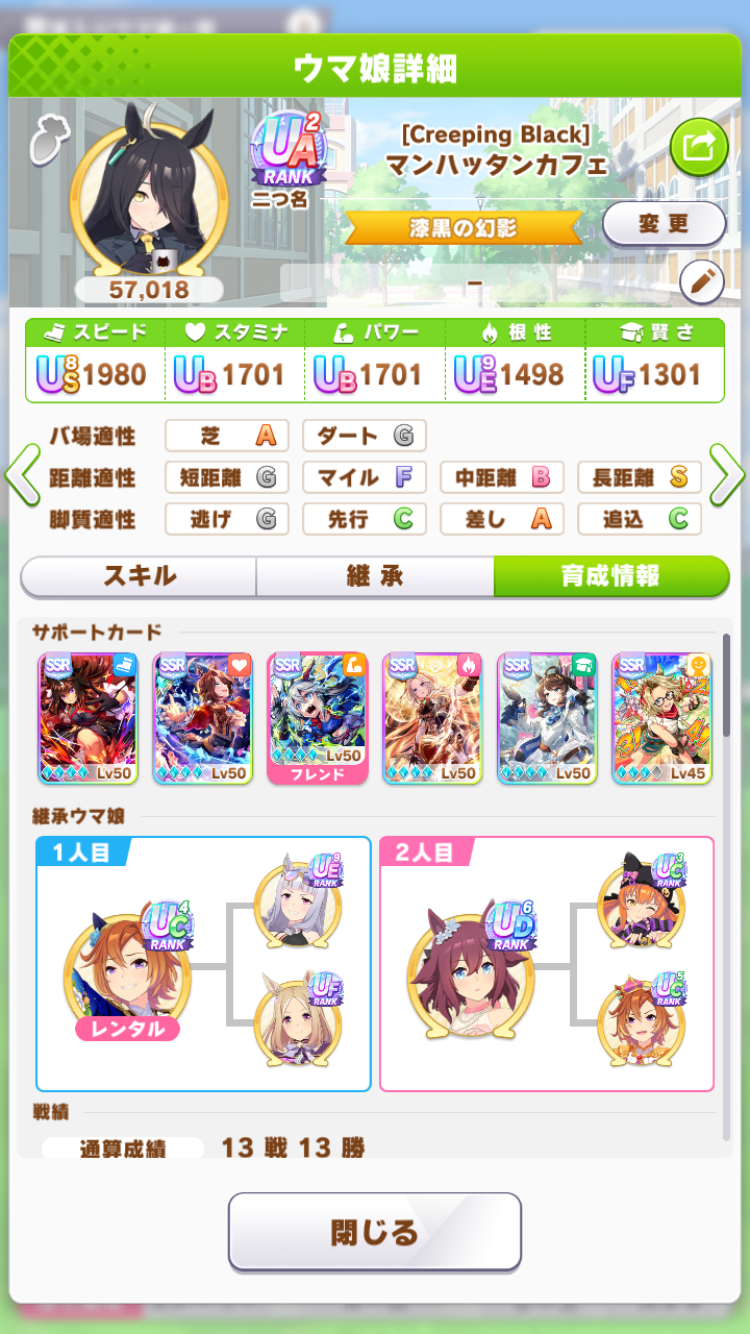Go to the next character with right arrow
Image resolution: width=750 pixels, height=1334 pixels.
(727, 477)
